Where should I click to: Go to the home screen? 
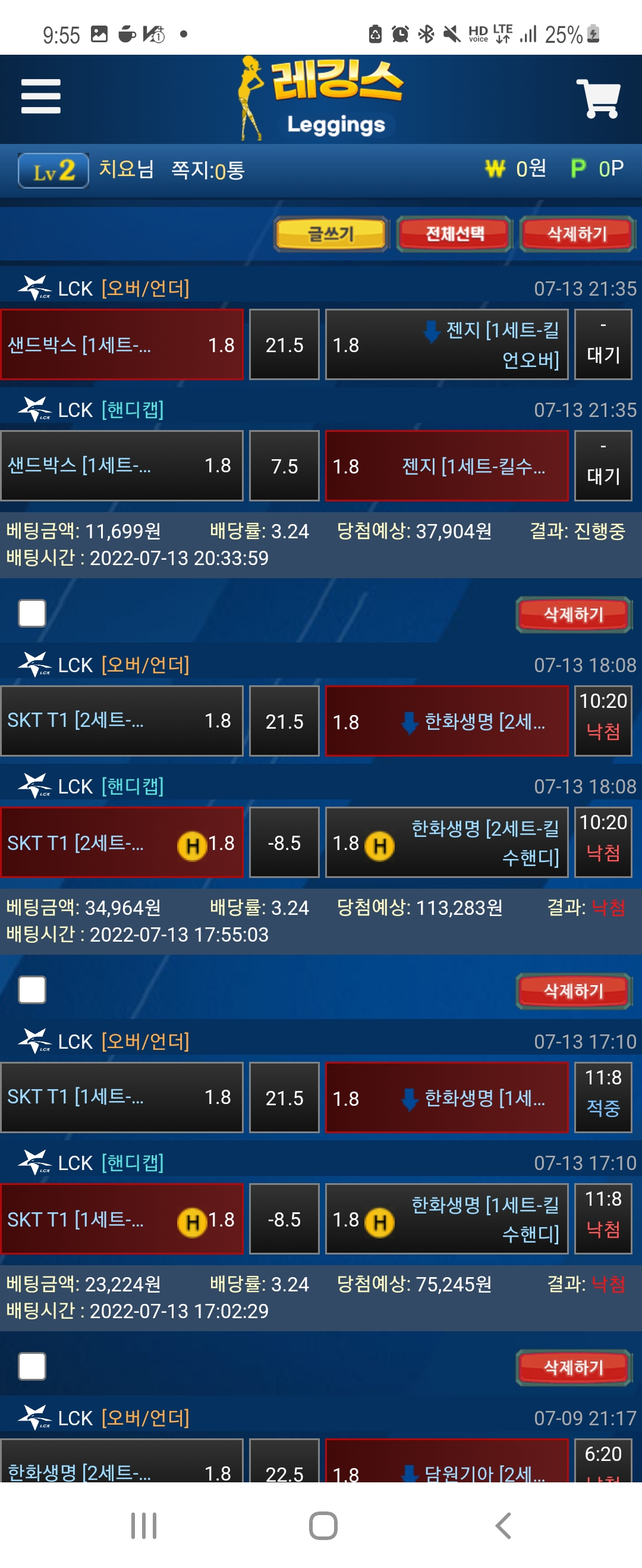point(323,1526)
